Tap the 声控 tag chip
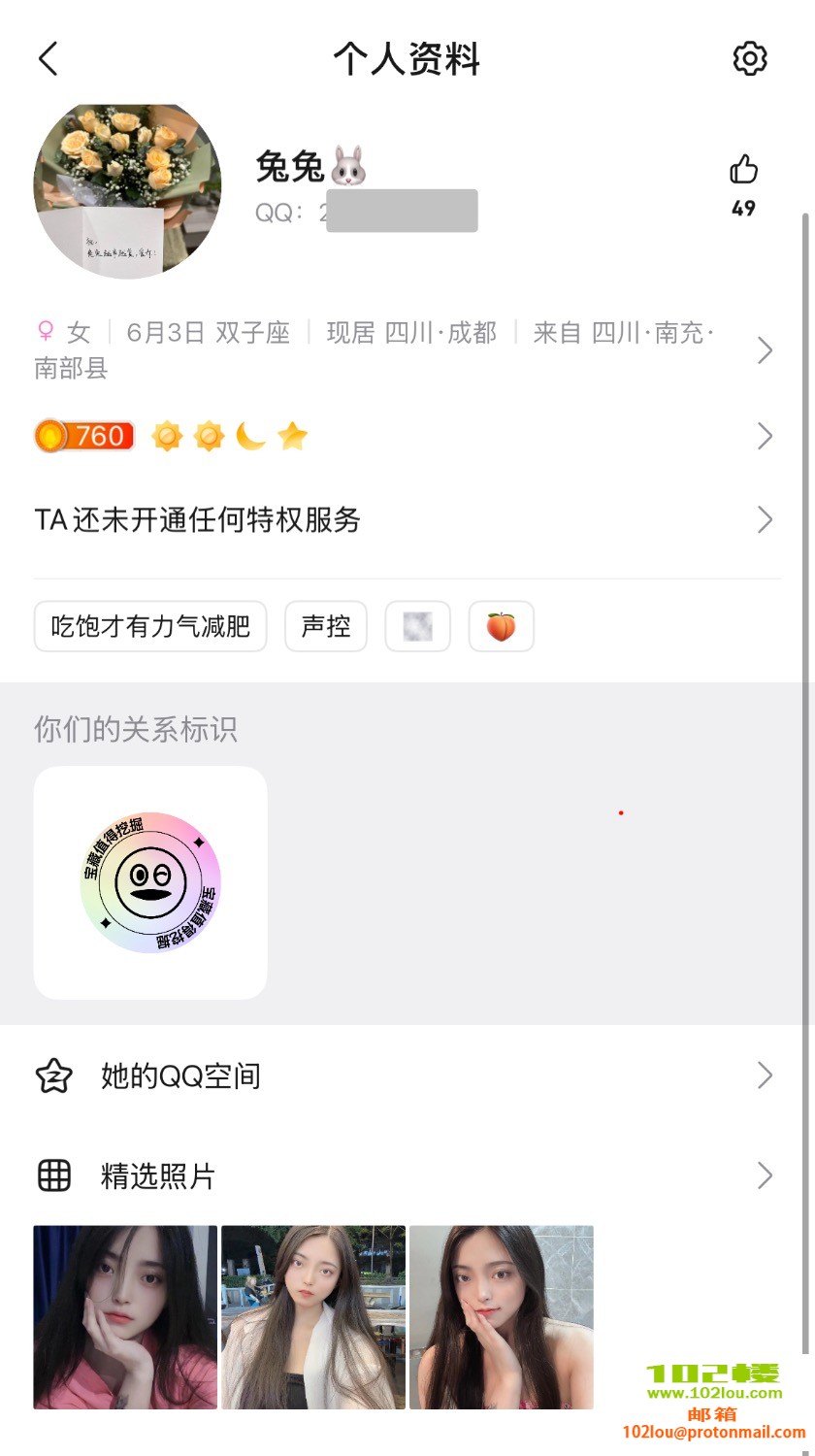Viewport: 815px width, 1456px height. point(326,626)
